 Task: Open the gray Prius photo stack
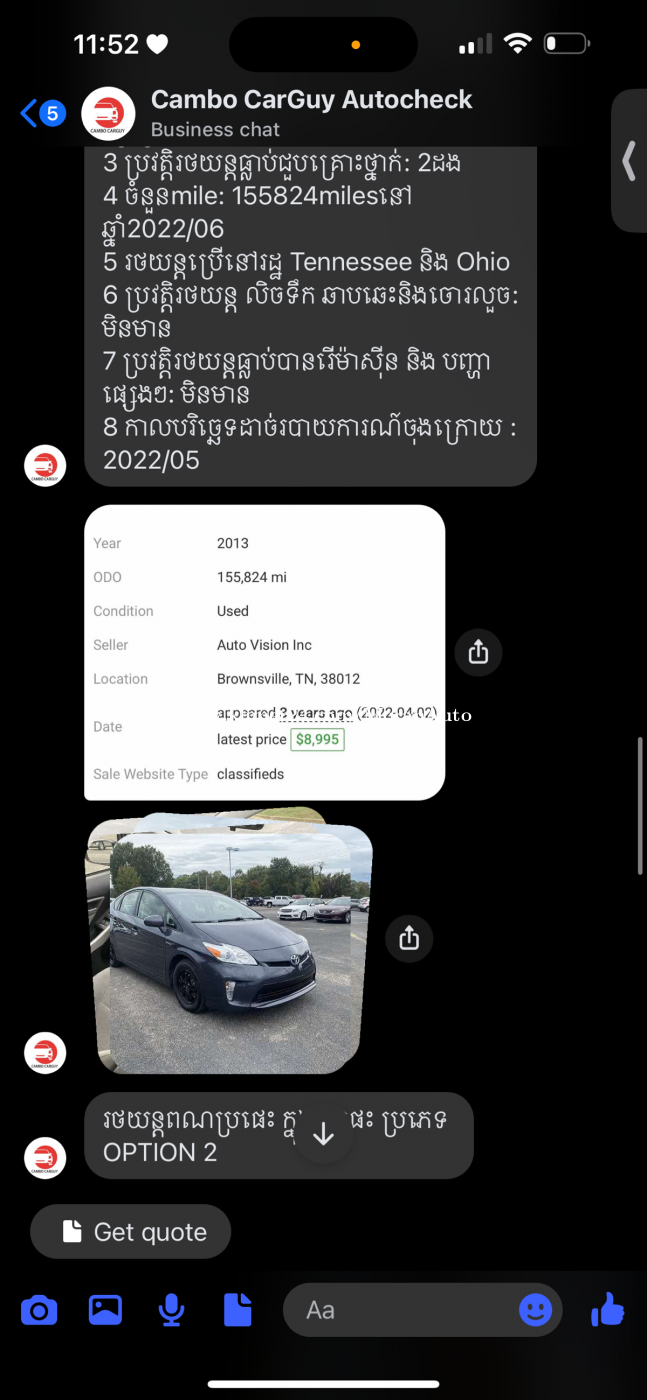230,940
